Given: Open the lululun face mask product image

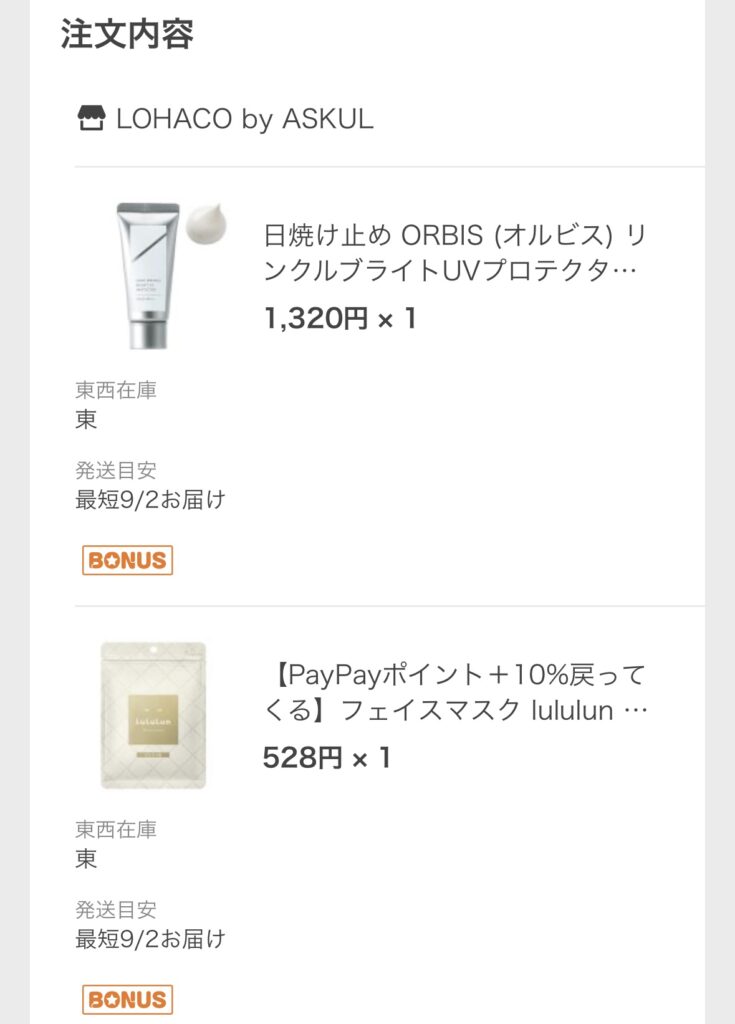Looking at the screenshot, I should [x=153, y=714].
